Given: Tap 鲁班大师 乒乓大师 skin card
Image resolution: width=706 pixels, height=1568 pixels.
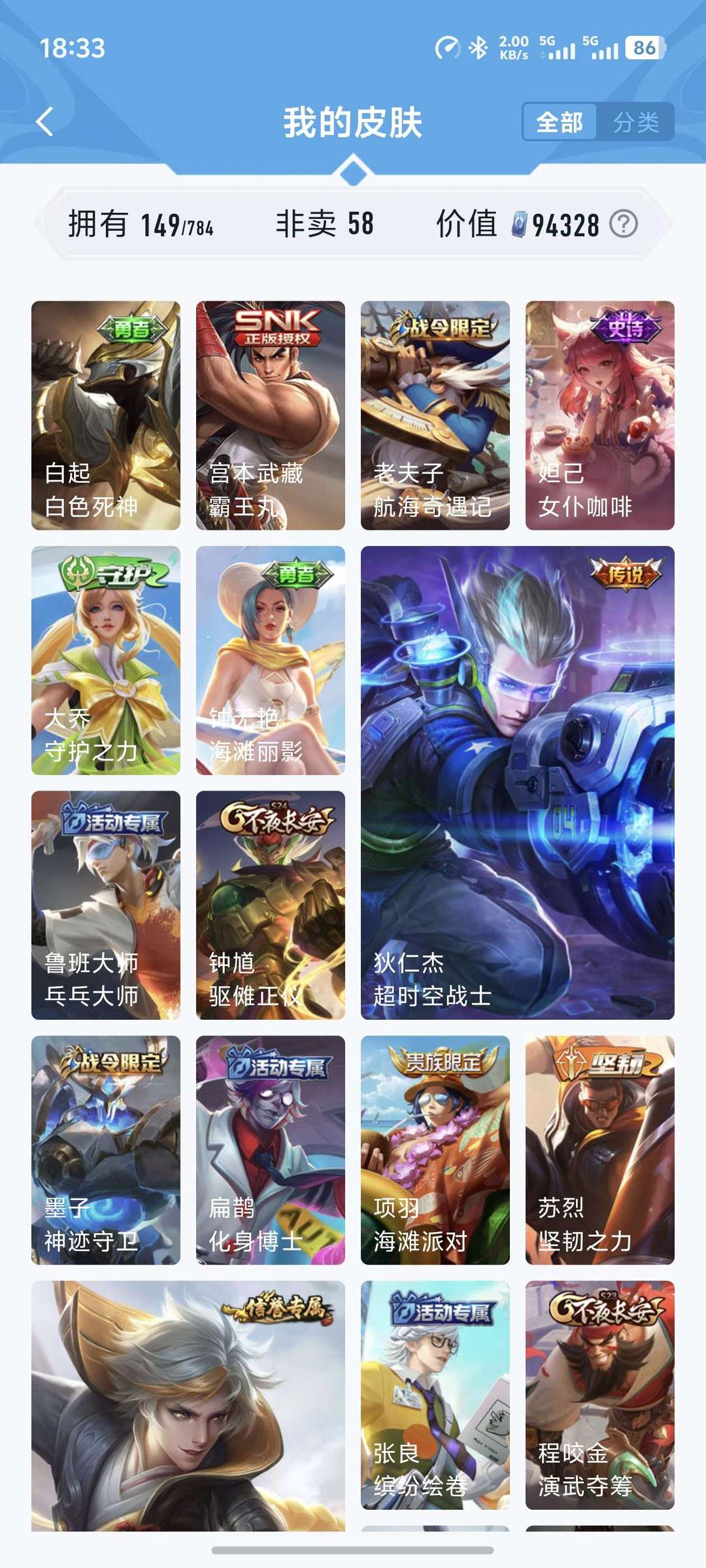Looking at the screenshot, I should pos(106,906).
